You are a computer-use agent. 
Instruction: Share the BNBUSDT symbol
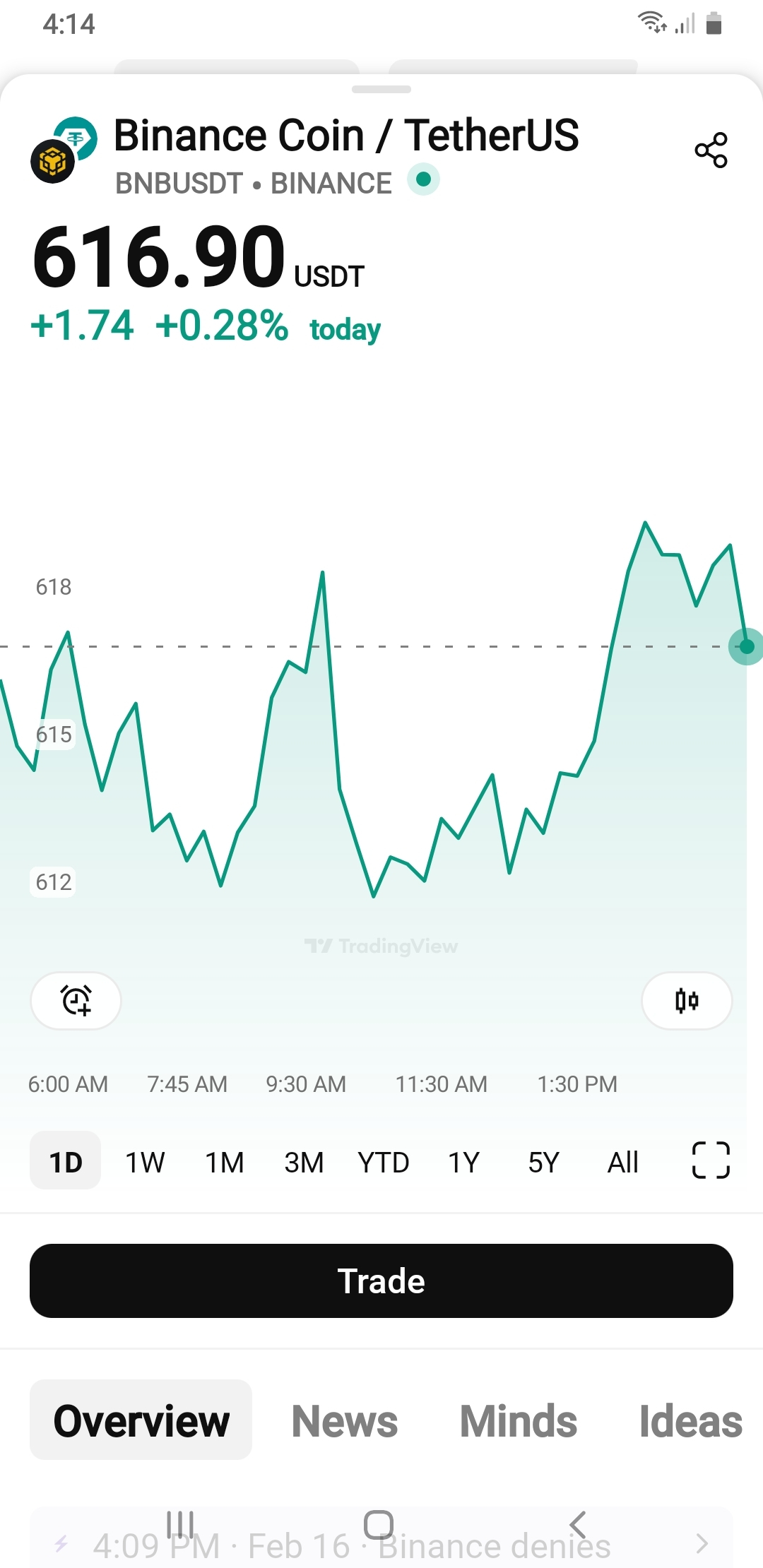[711, 150]
